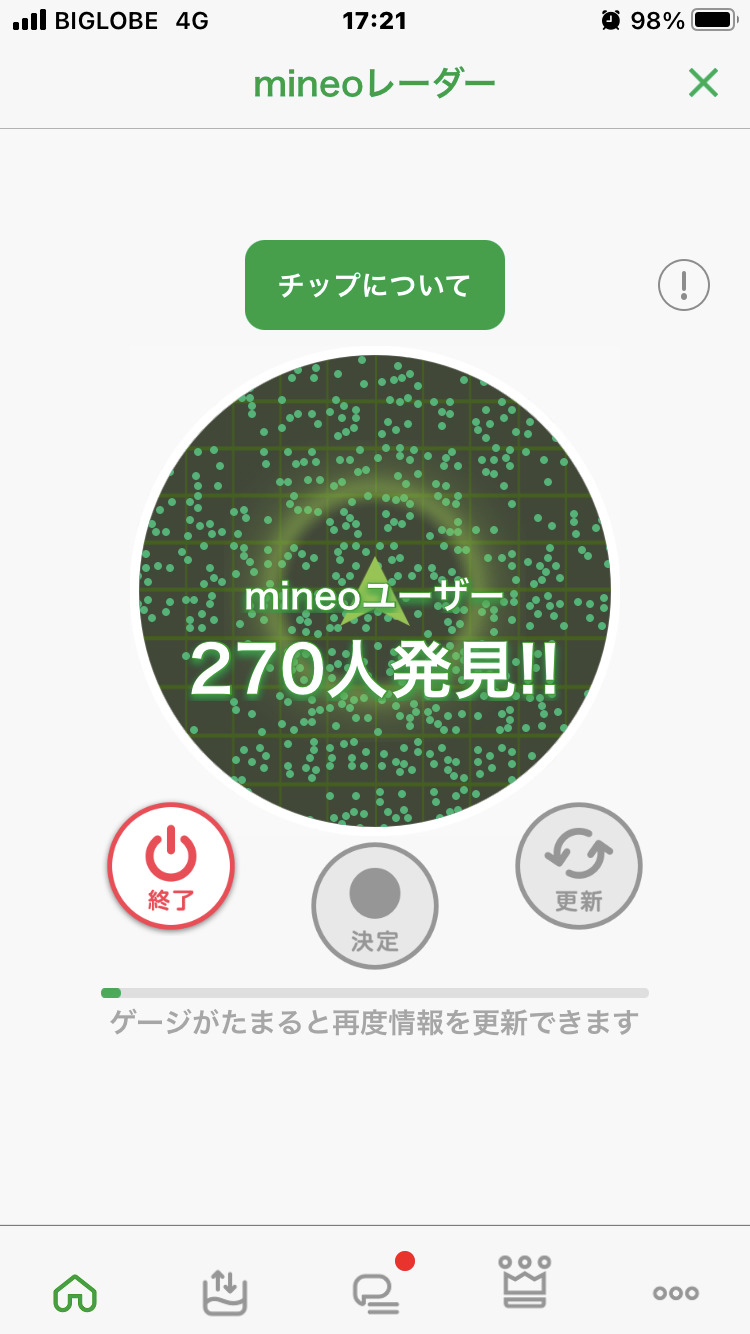The width and height of the screenshot is (750, 1334).
Task: Open the チップについて info button
Action: pos(374,285)
